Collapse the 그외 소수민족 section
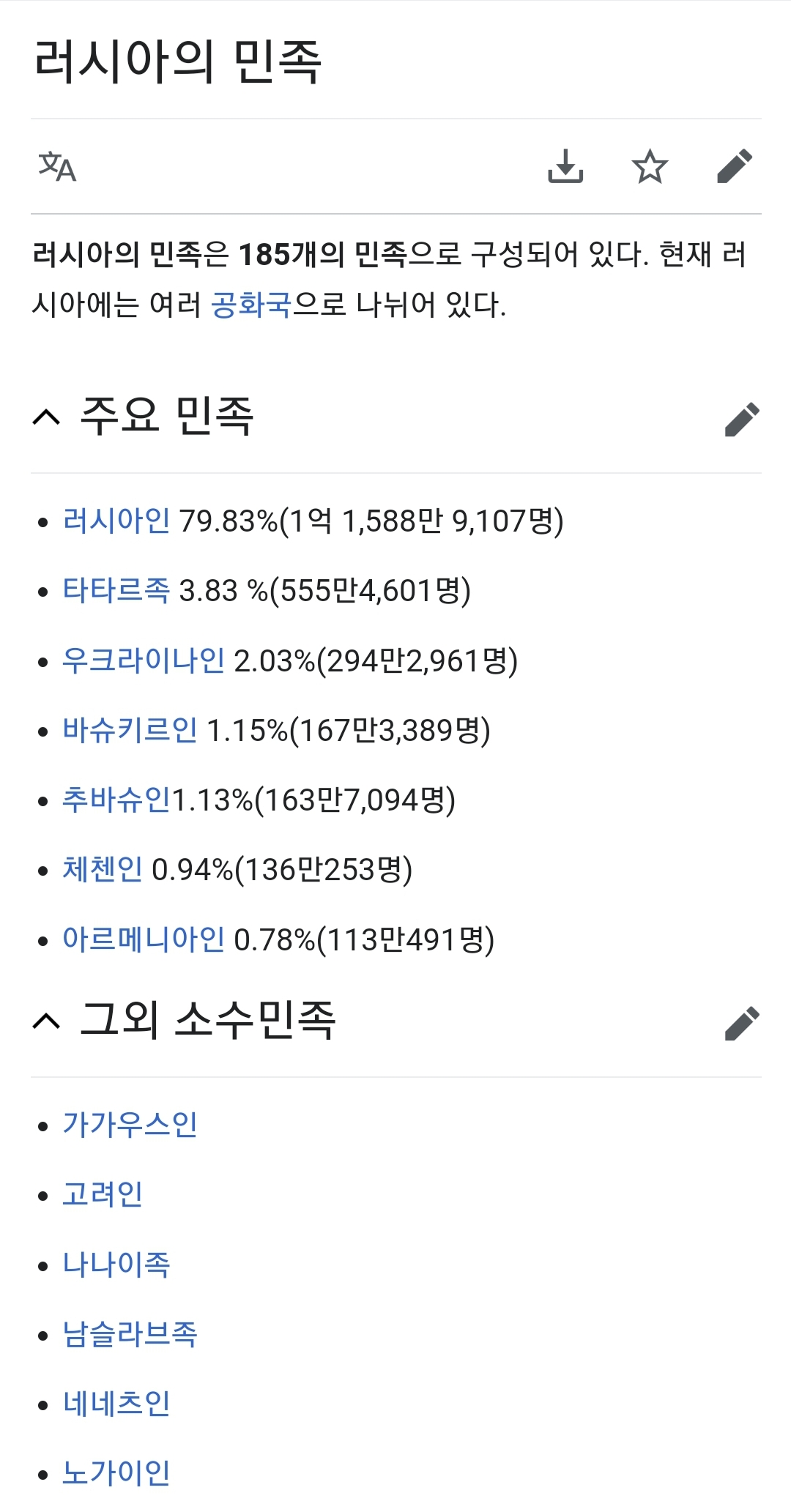The image size is (791, 1512). 46,1021
